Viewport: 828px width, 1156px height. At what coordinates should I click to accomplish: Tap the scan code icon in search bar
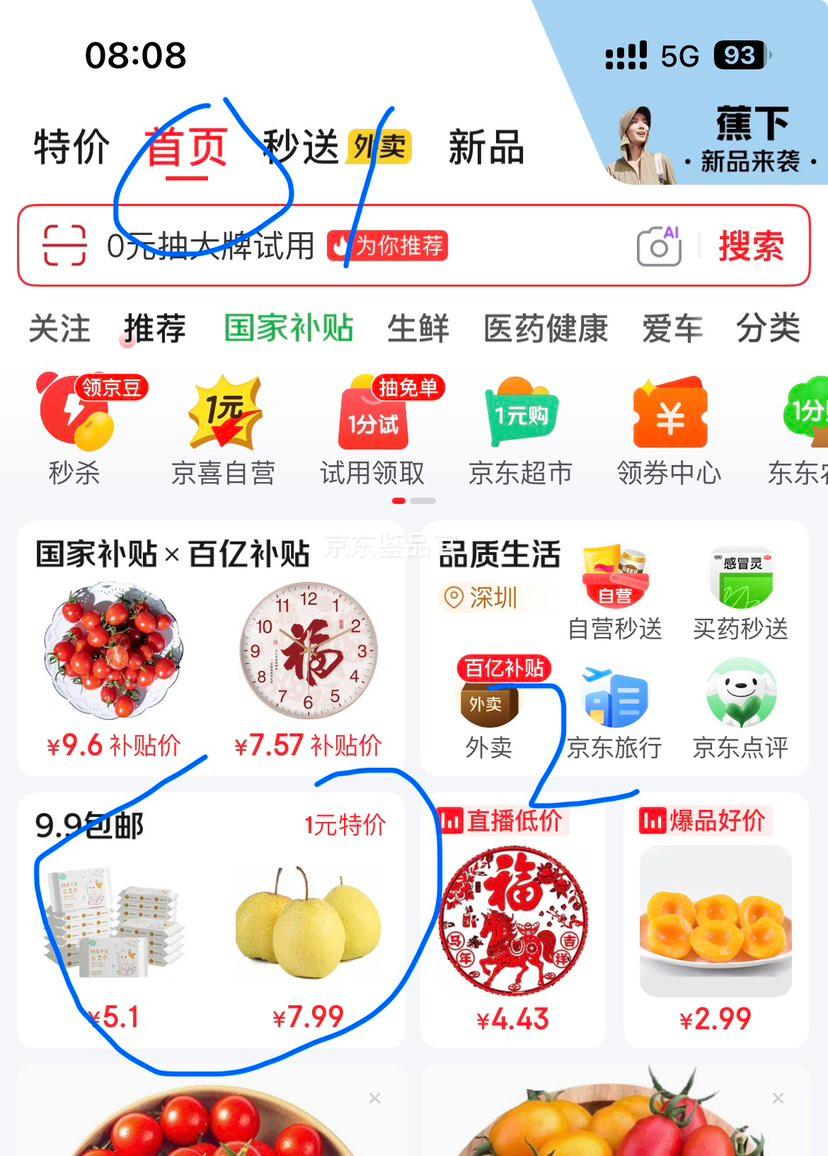point(62,245)
